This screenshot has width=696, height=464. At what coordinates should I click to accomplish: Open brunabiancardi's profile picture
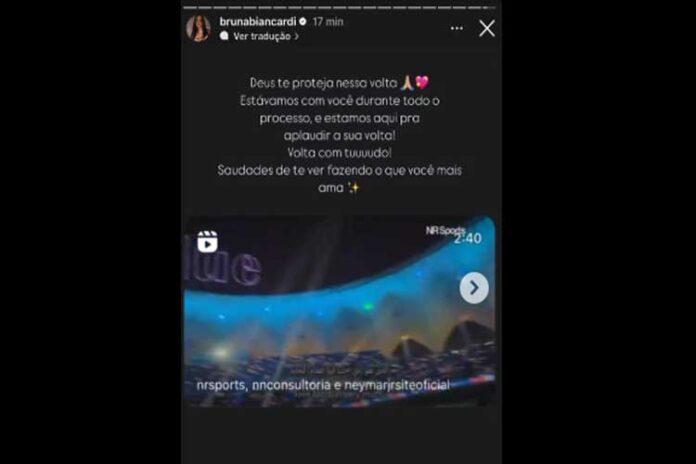198,28
